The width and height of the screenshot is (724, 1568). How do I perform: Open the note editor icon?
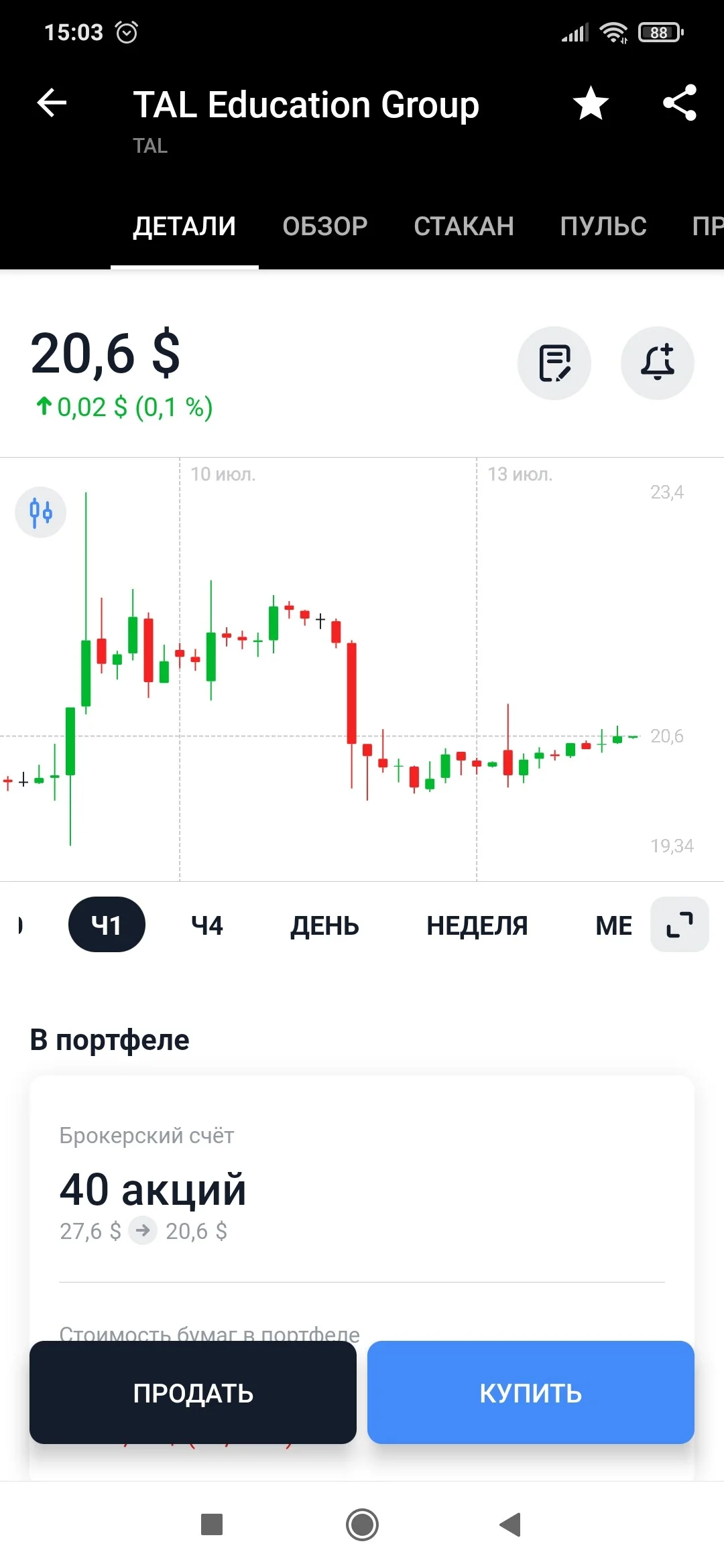(554, 363)
